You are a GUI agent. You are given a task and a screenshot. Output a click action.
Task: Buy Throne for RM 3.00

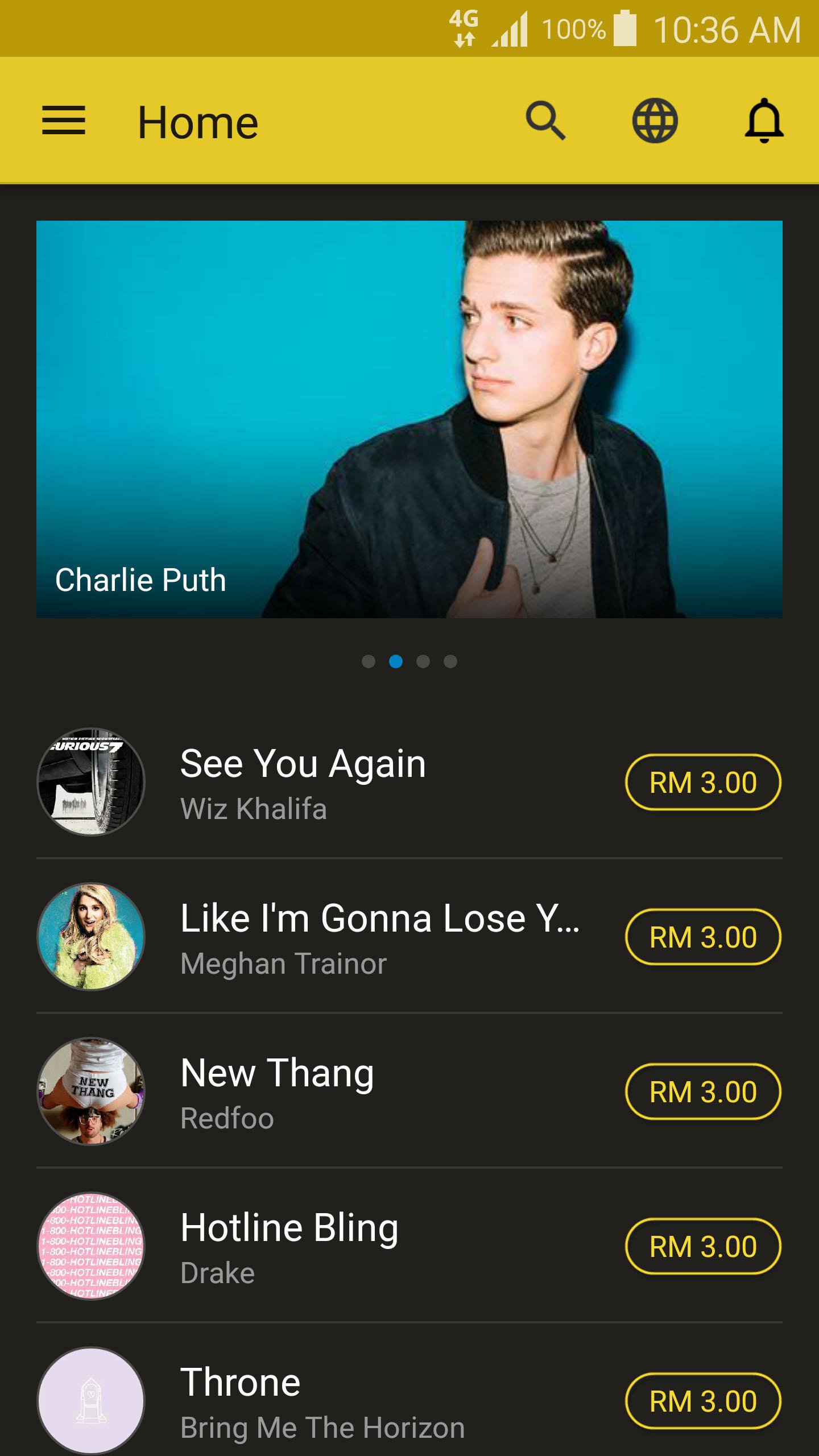click(703, 1401)
